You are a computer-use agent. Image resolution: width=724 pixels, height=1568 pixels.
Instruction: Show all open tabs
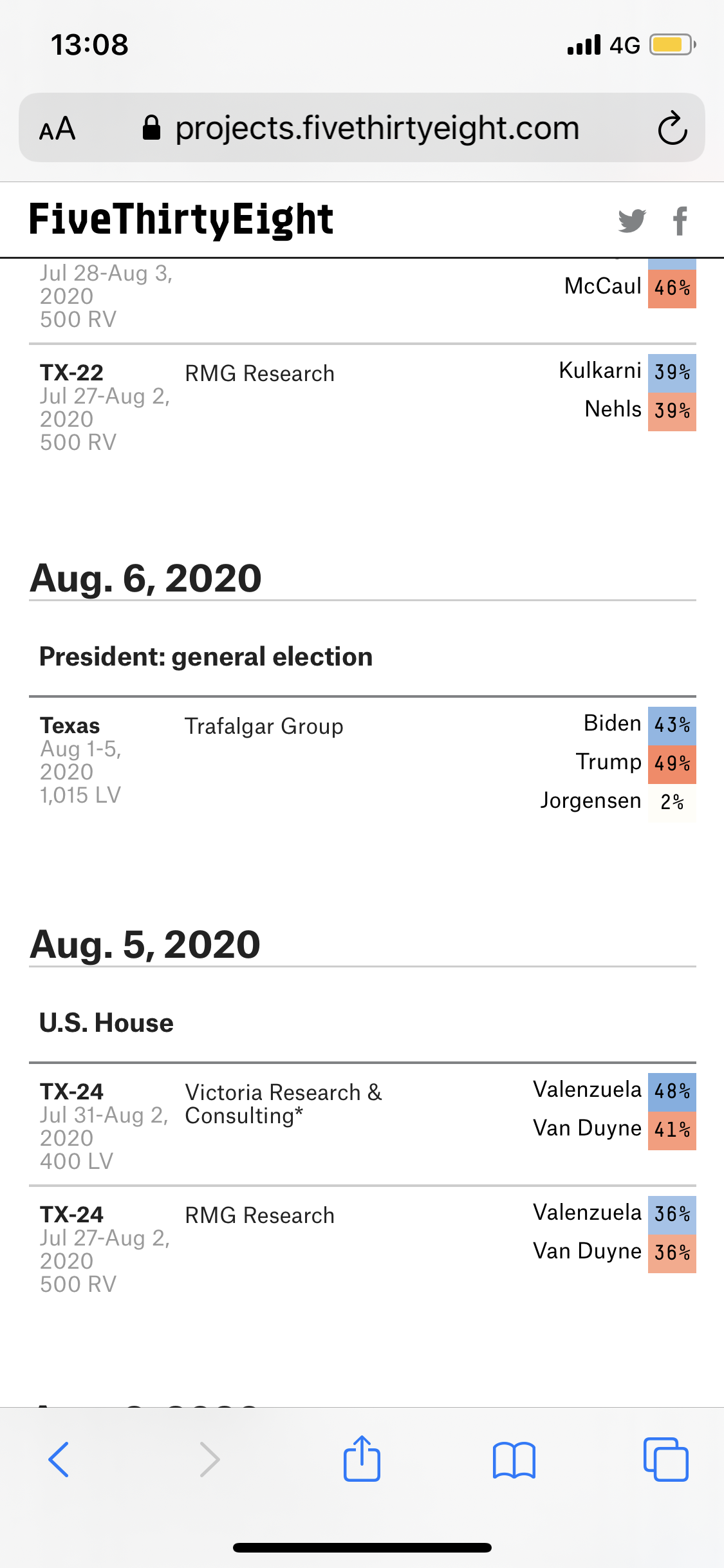tap(665, 1459)
